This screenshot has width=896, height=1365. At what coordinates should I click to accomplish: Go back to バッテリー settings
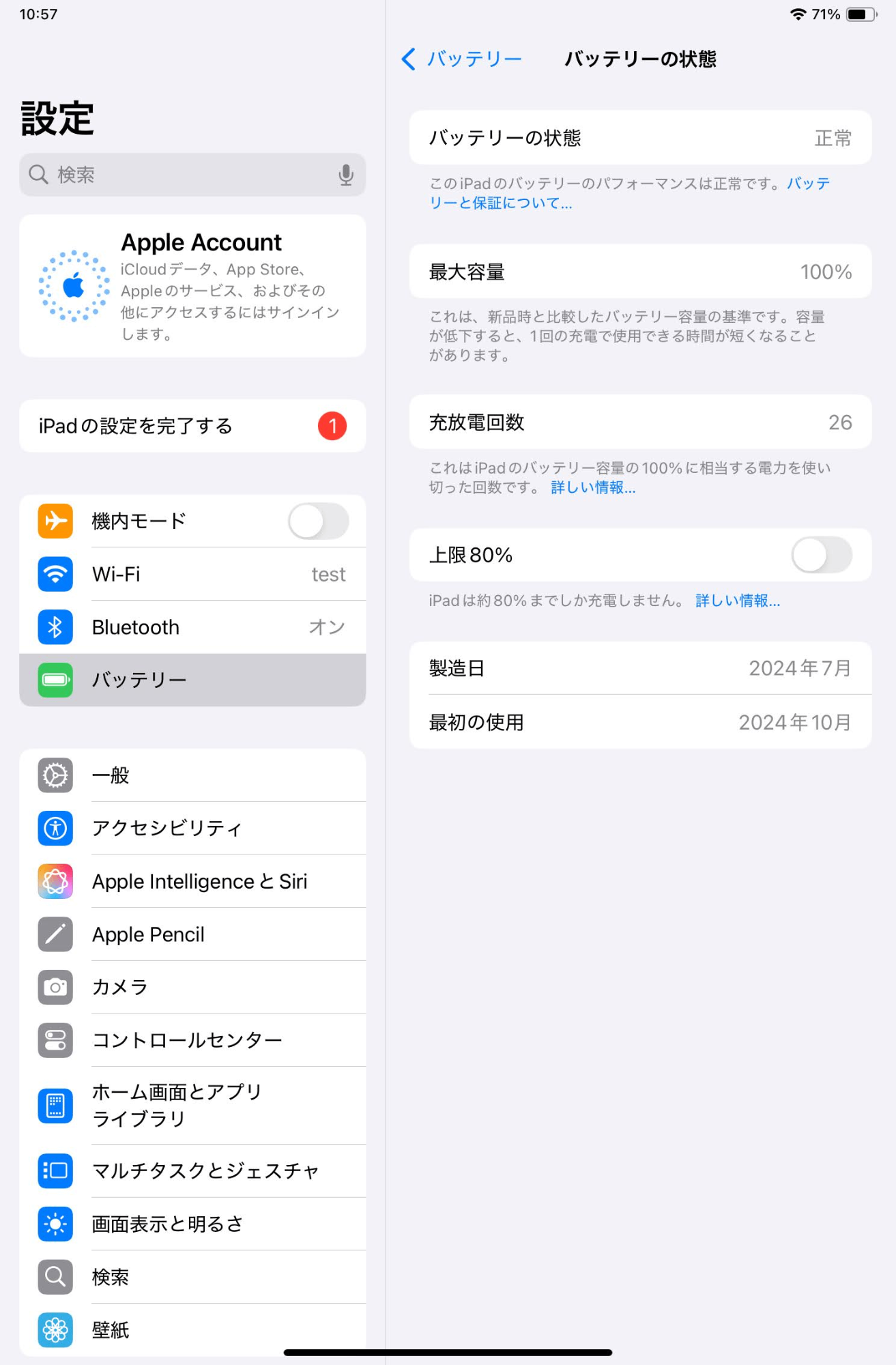pyautogui.click(x=461, y=59)
